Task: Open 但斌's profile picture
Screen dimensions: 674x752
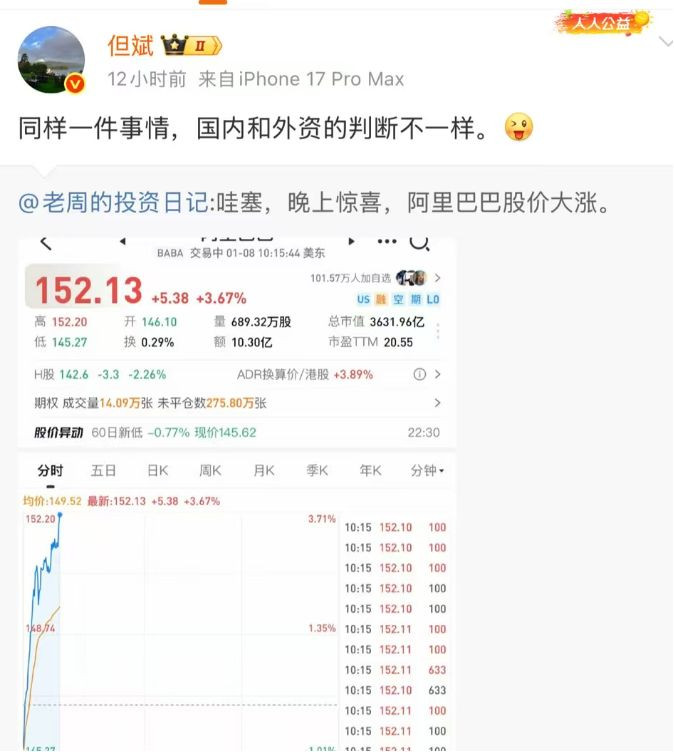Action: tap(51, 58)
